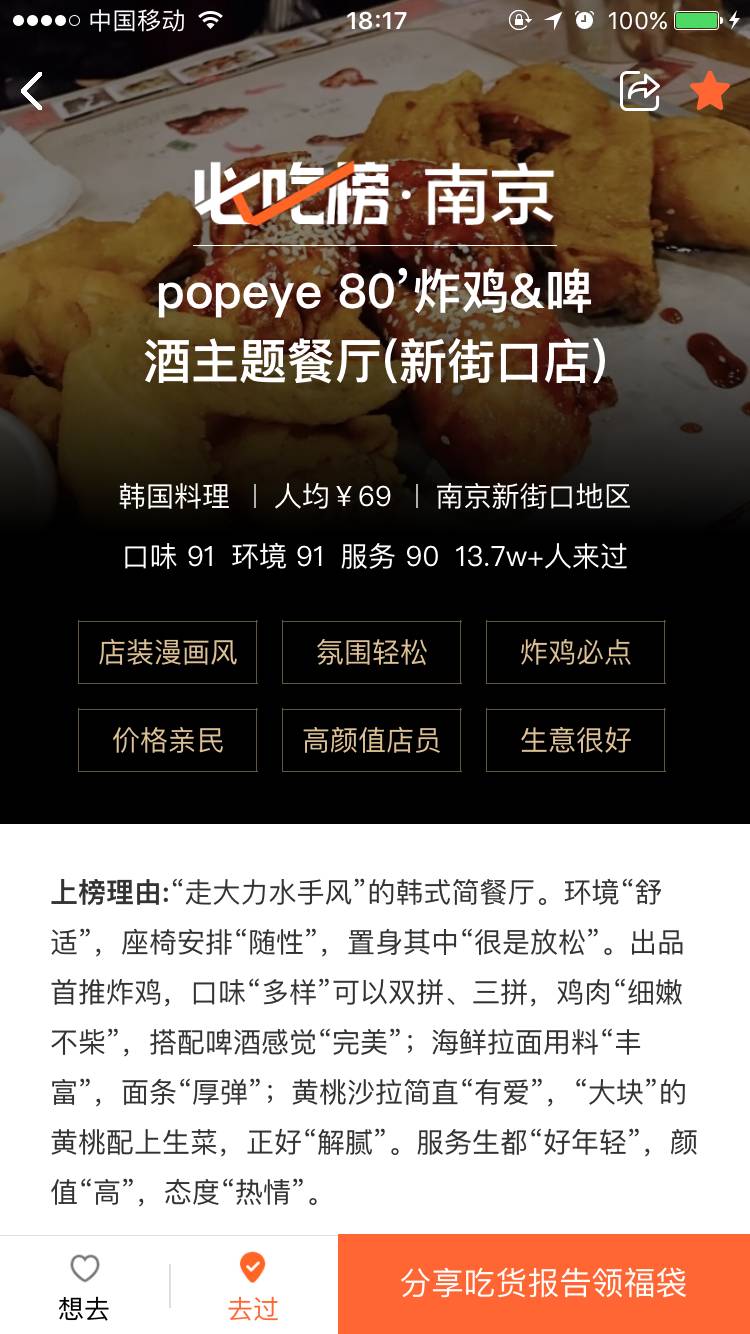Select the 炸鸡必点 tag
Image resolution: width=750 pixels, height=1334 pixels.
point(575,652)
